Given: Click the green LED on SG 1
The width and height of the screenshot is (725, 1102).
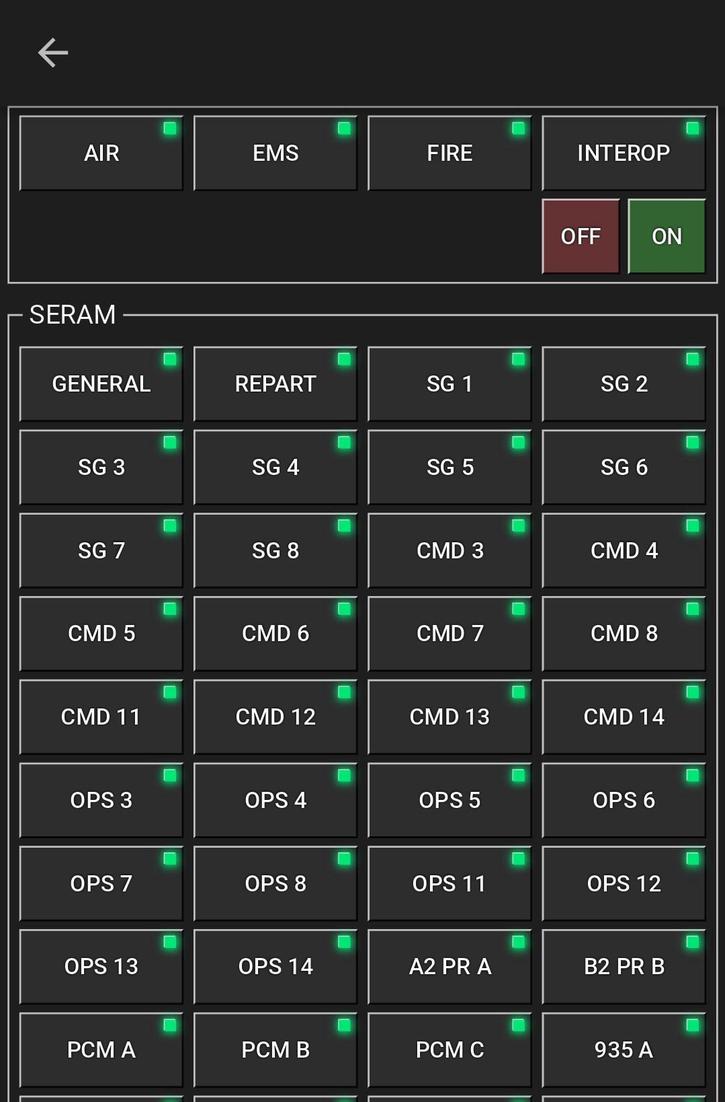Looking at the screenshot, I should [x=517, y=358].
